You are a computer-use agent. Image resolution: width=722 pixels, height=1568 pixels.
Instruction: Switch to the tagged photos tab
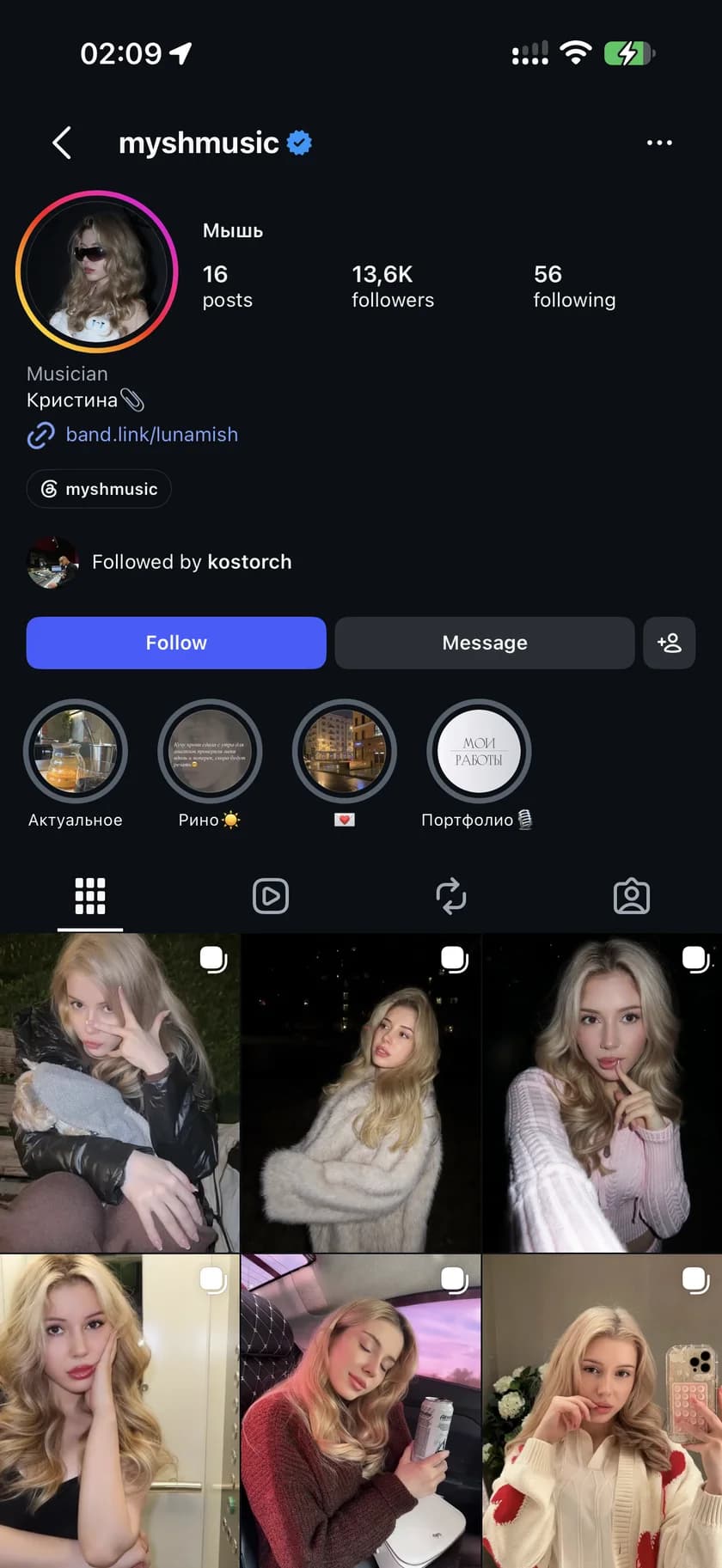632,896
